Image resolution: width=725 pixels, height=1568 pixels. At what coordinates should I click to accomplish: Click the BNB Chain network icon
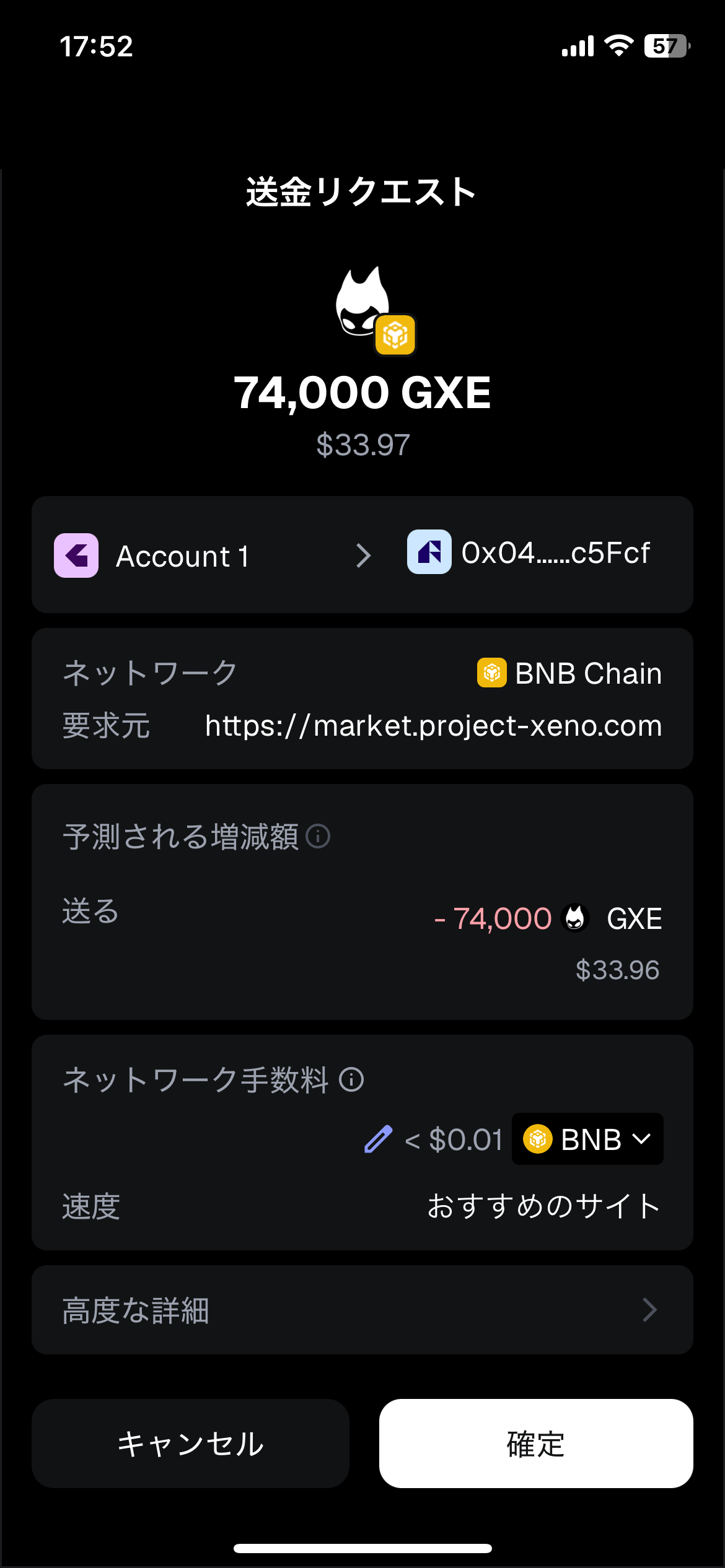(489, 672)
